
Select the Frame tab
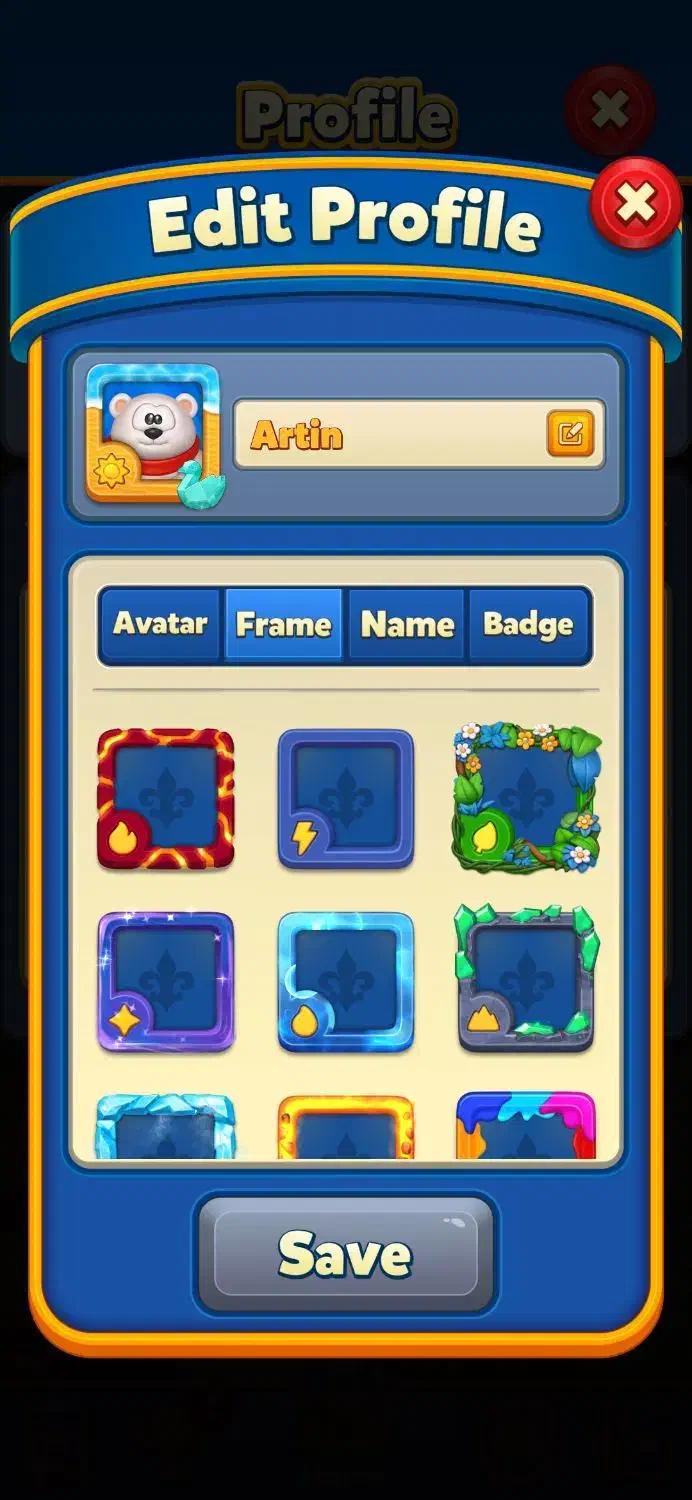(283, 624)
